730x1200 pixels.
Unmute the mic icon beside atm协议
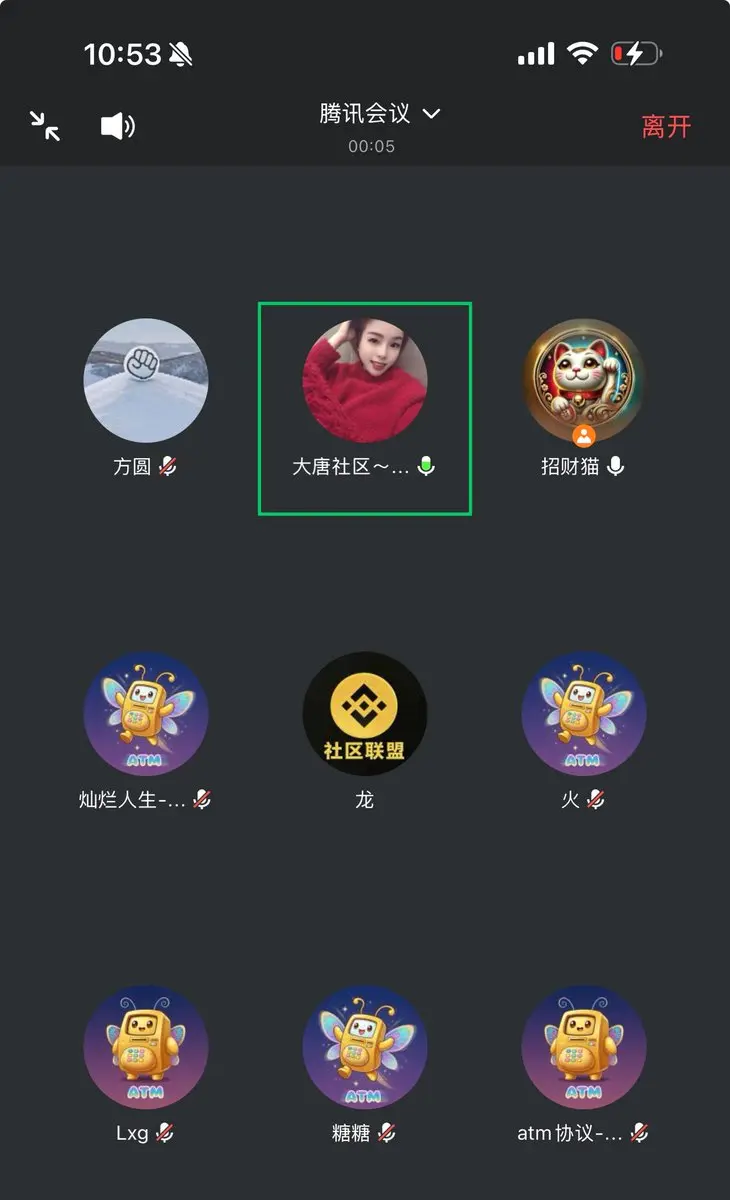click(637, 1132)
